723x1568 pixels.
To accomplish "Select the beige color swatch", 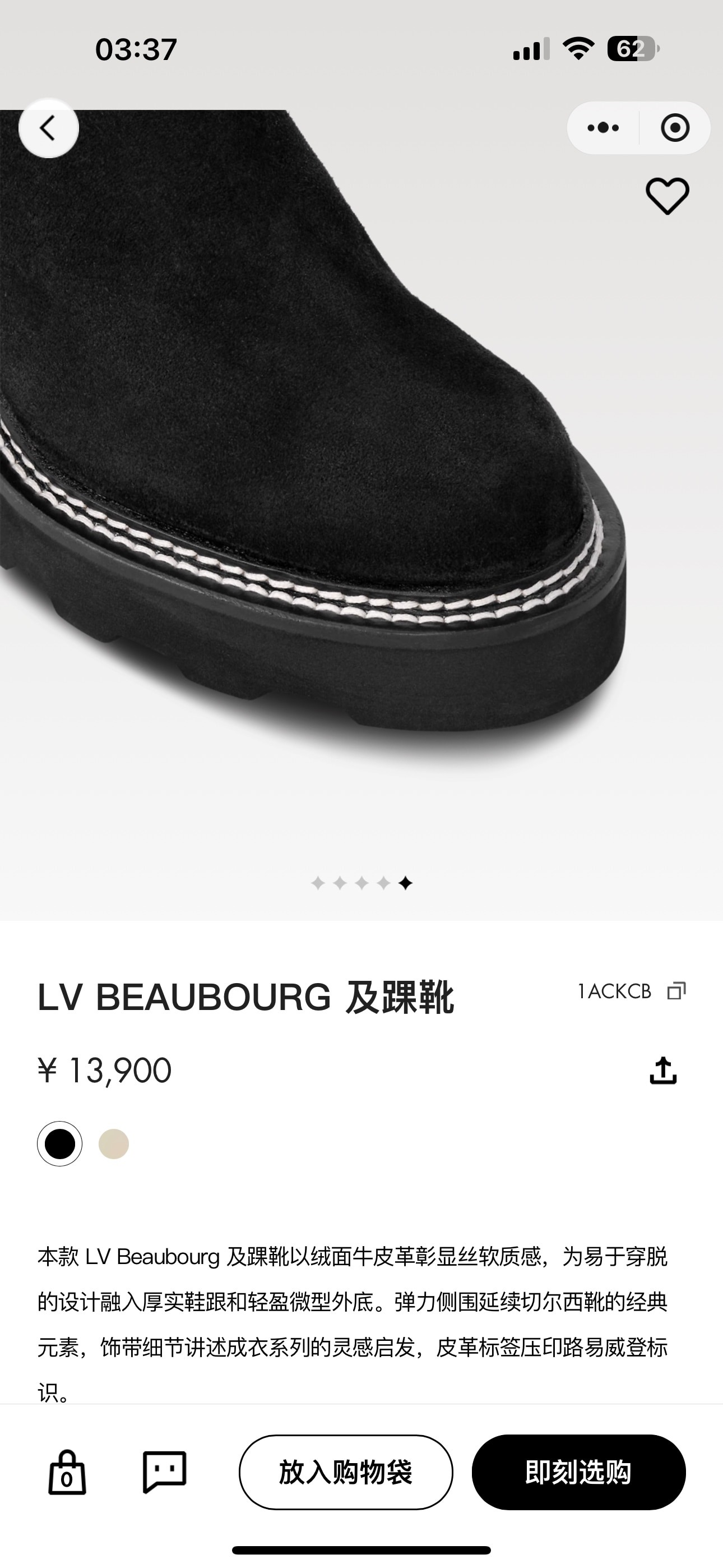I will click(114, 1143).
